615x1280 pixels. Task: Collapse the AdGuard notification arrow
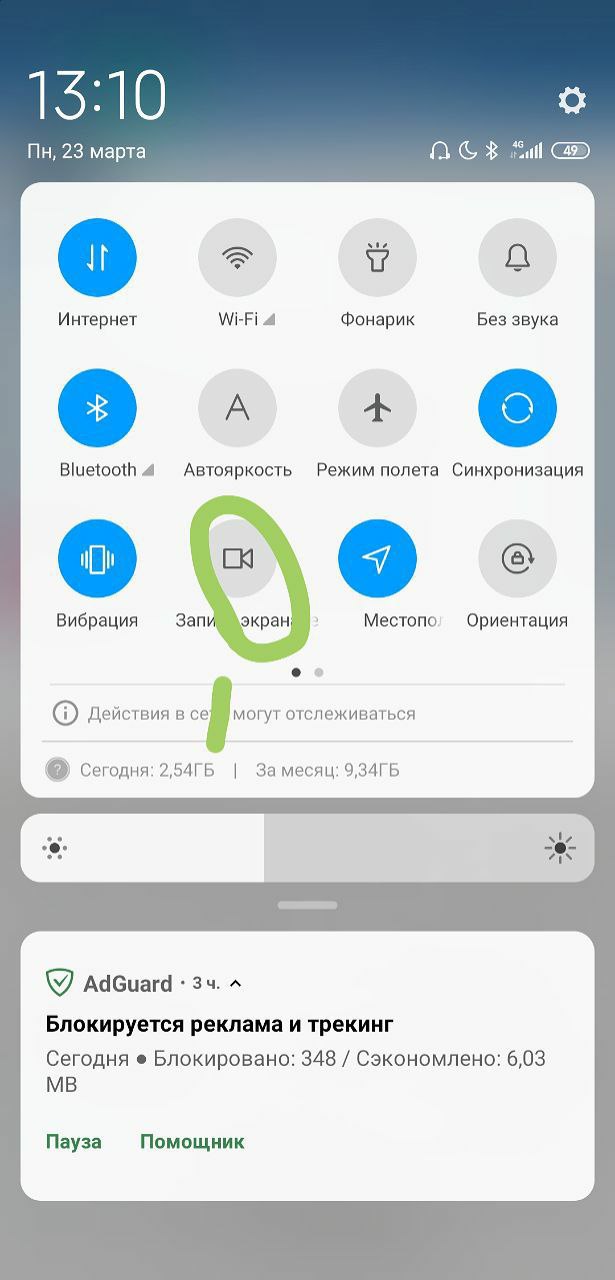[x=236, y=984]
